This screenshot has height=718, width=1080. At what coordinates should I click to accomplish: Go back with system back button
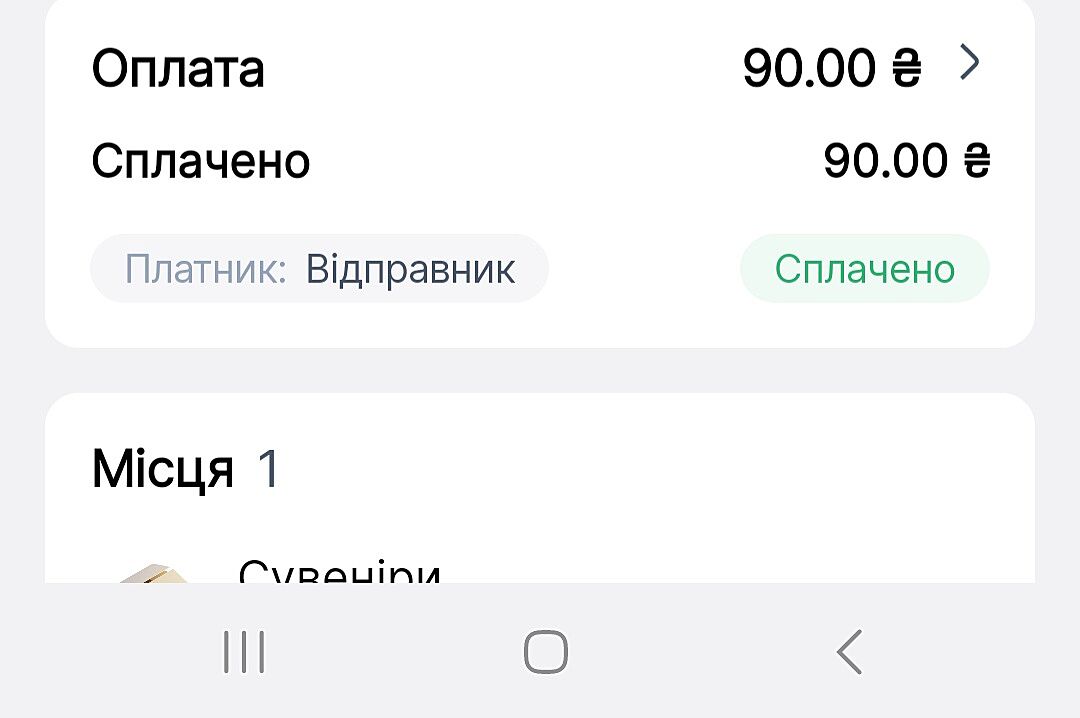[x=849, y=652]
